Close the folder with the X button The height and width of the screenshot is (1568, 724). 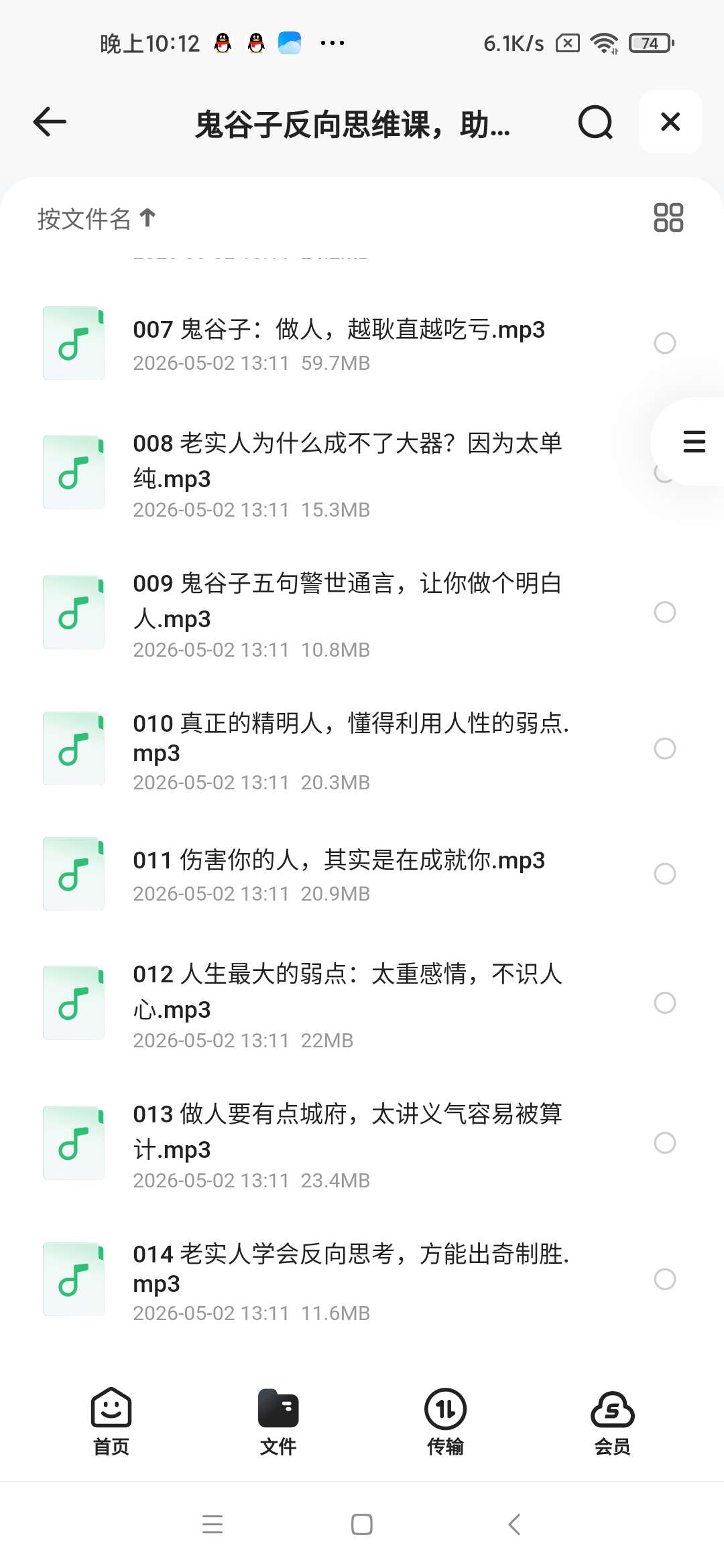pyautogui.click(x=670, y=122)
